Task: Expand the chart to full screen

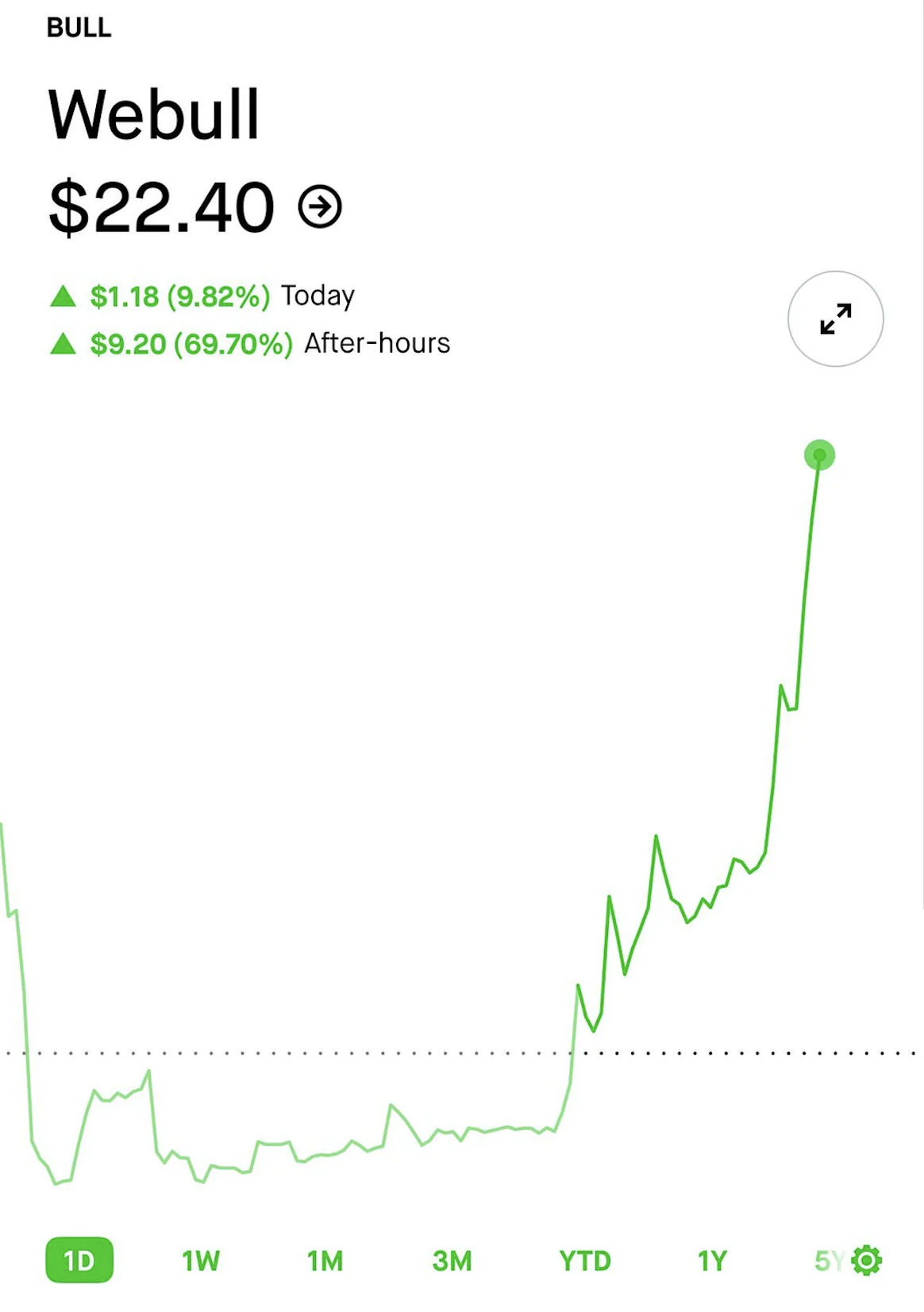Action: pyautogui.click(x=835, y=319)
